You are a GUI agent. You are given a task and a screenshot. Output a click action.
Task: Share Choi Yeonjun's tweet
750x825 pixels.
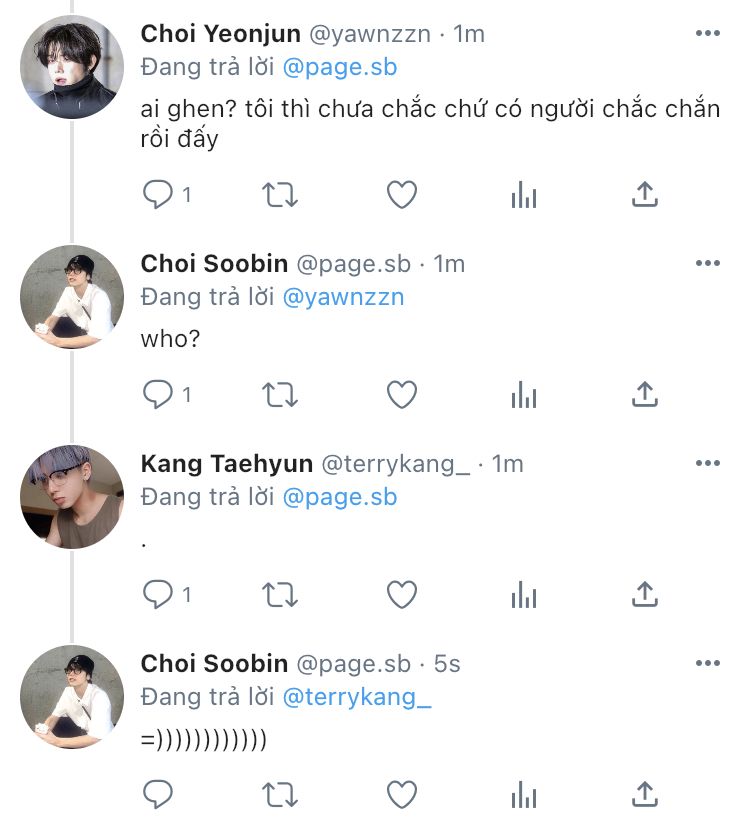tap(645, 195)
